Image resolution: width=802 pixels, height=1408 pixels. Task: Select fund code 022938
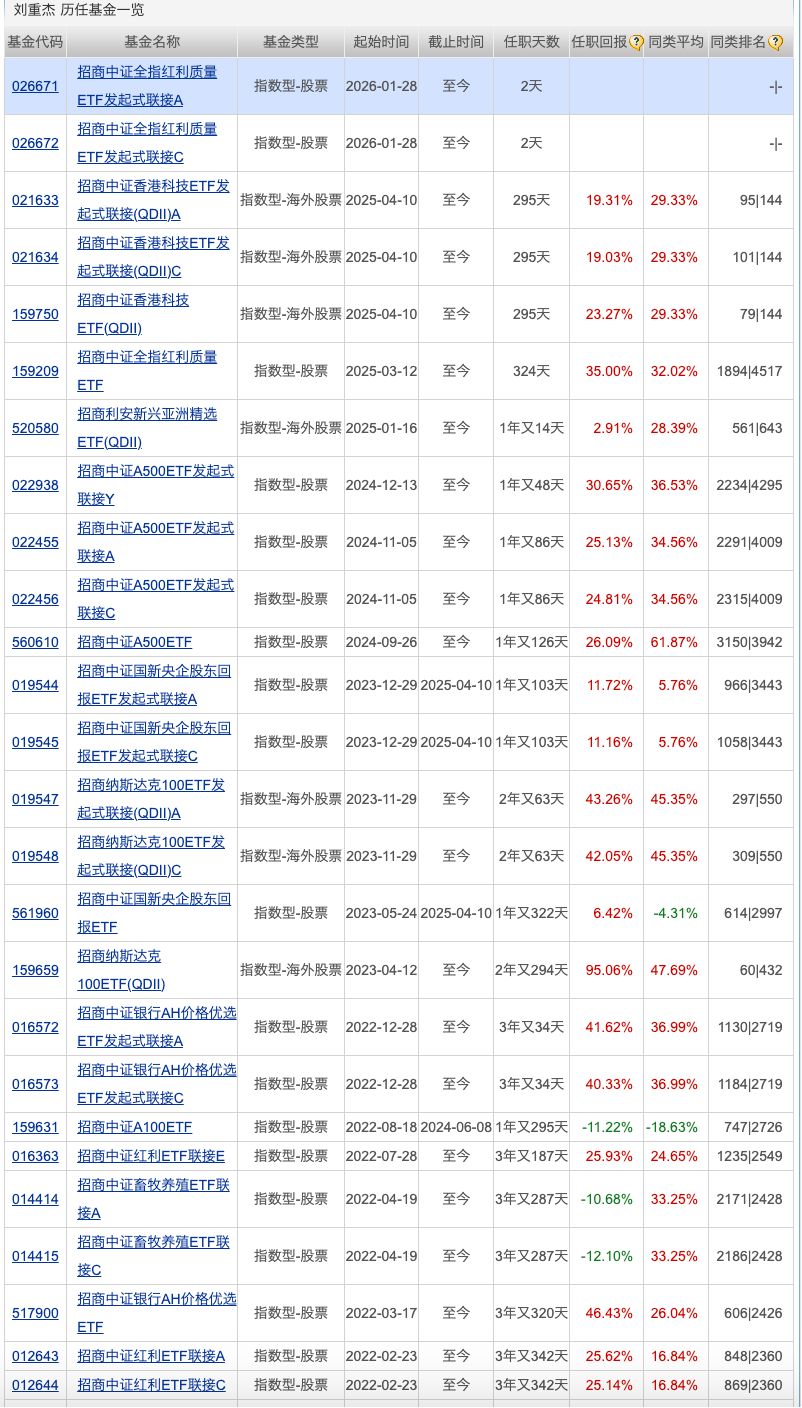35,485
